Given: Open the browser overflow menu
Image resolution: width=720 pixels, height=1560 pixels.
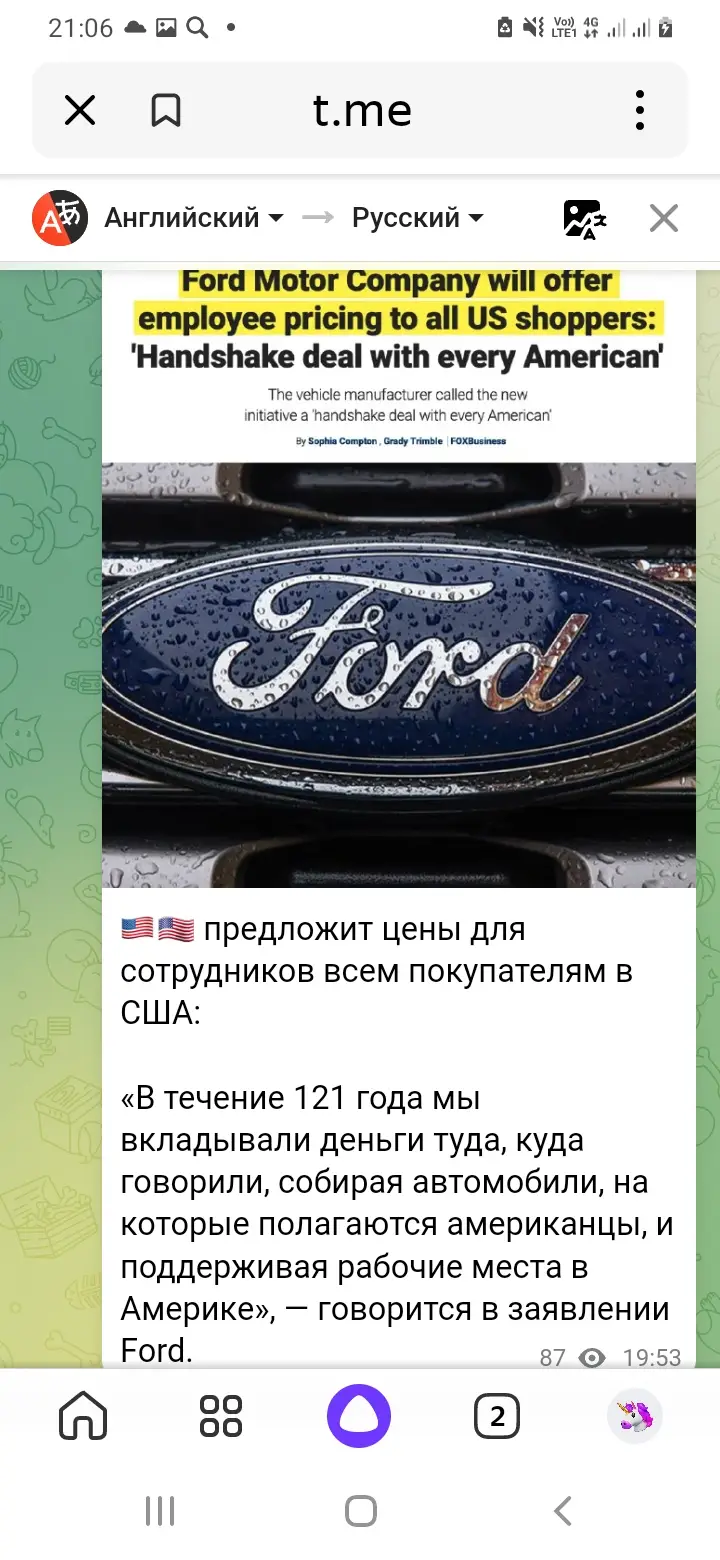Looking at the screenshot, I should point(640,110).
